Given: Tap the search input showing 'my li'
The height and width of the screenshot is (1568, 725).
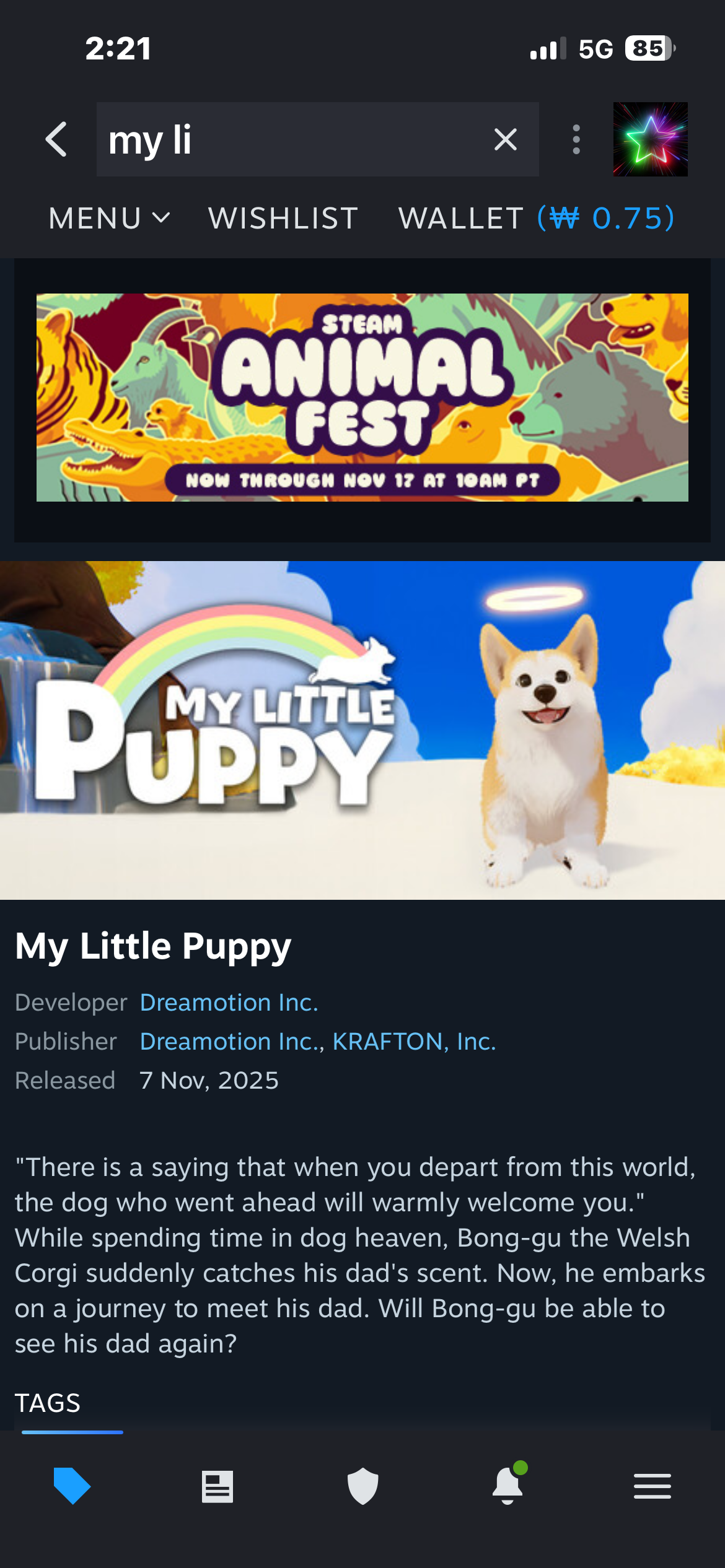Looking at the screenshot, I should click(279, 139).
